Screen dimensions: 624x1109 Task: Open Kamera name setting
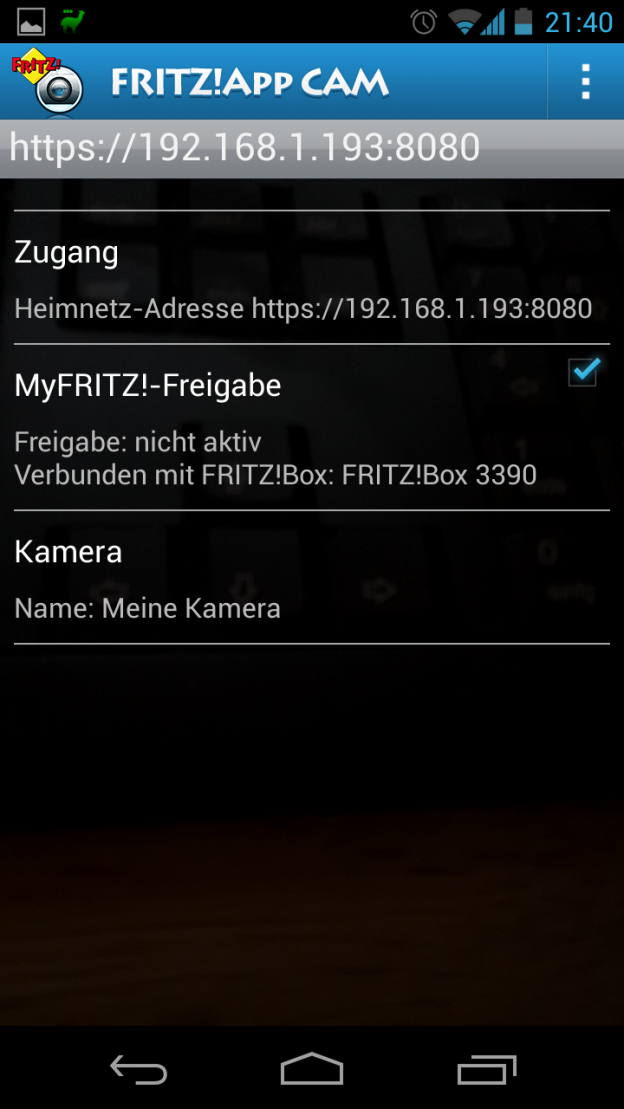(312, 577)
